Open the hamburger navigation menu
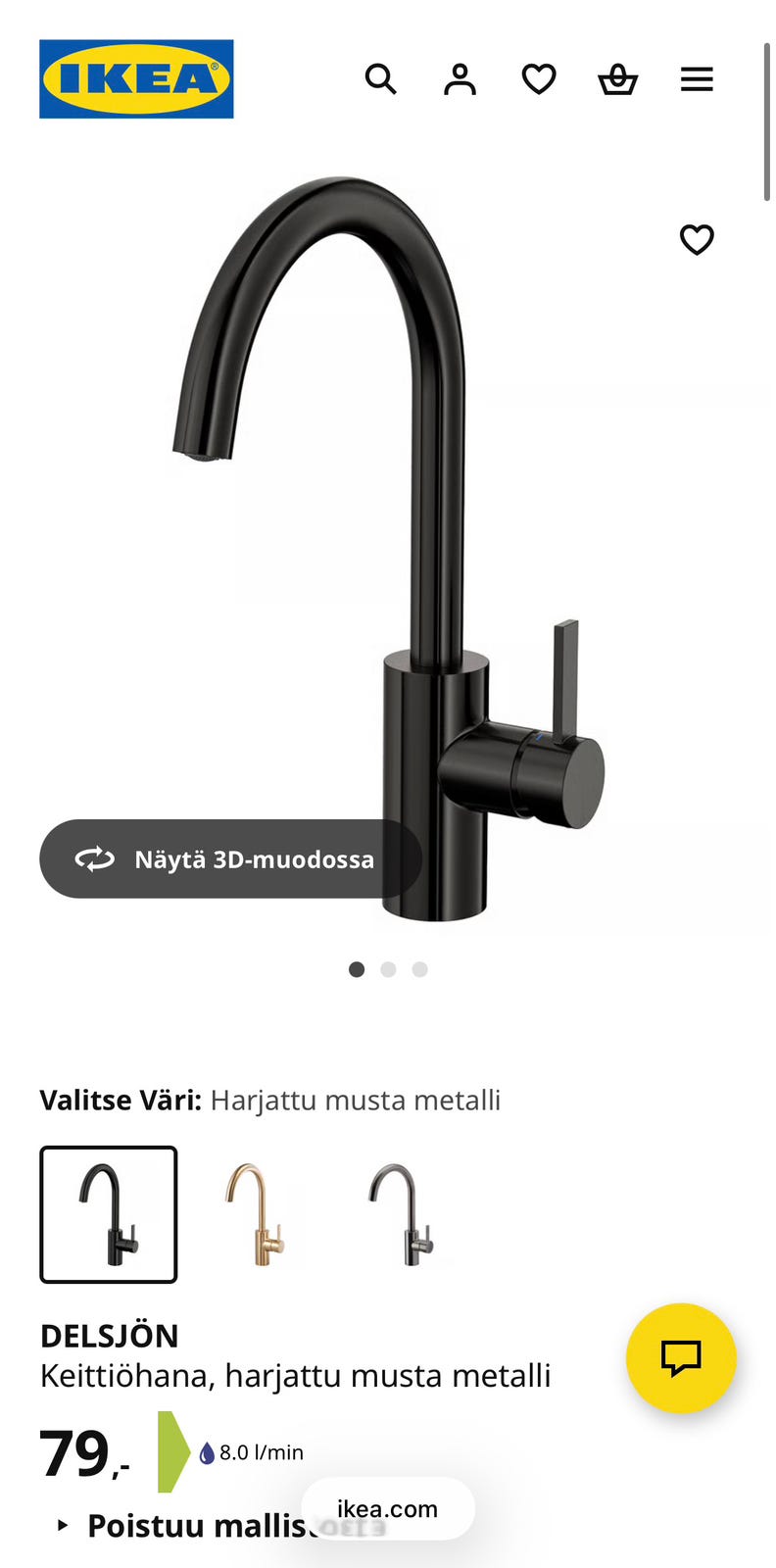This screenshot has width=776, height=1568. (x=697, y=78)
